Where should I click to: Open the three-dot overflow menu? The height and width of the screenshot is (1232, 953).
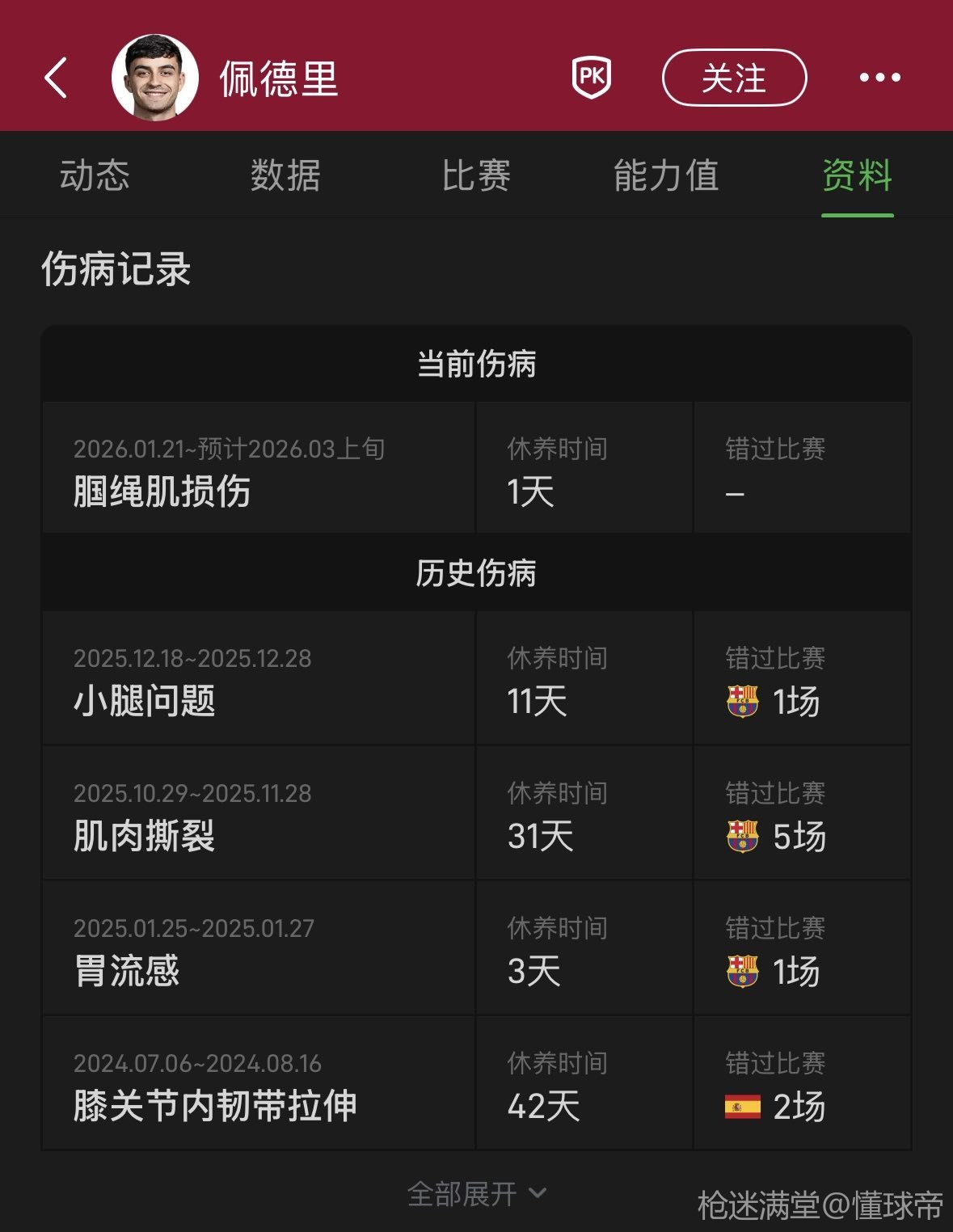[x=879, y=78]
